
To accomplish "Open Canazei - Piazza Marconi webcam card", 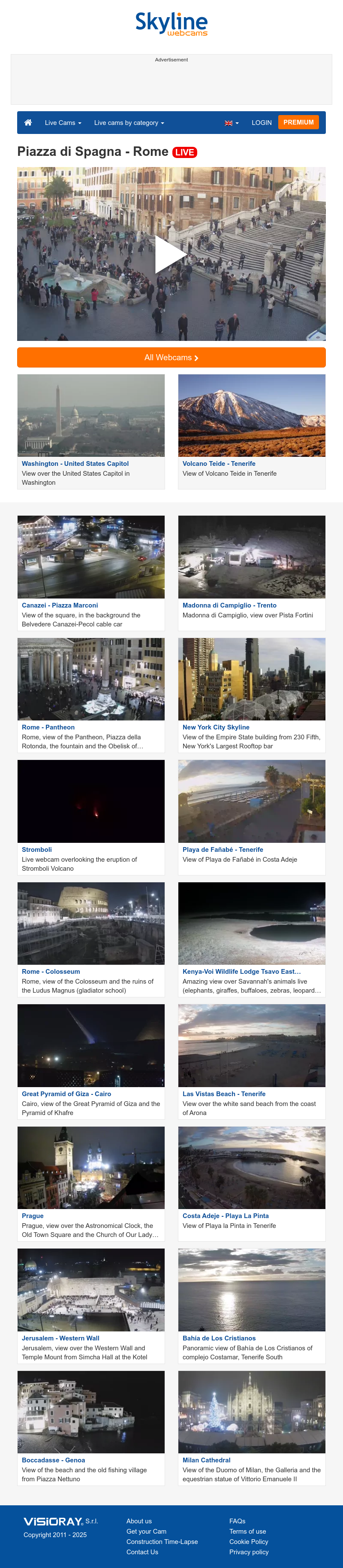I will (x=60, y=605).
